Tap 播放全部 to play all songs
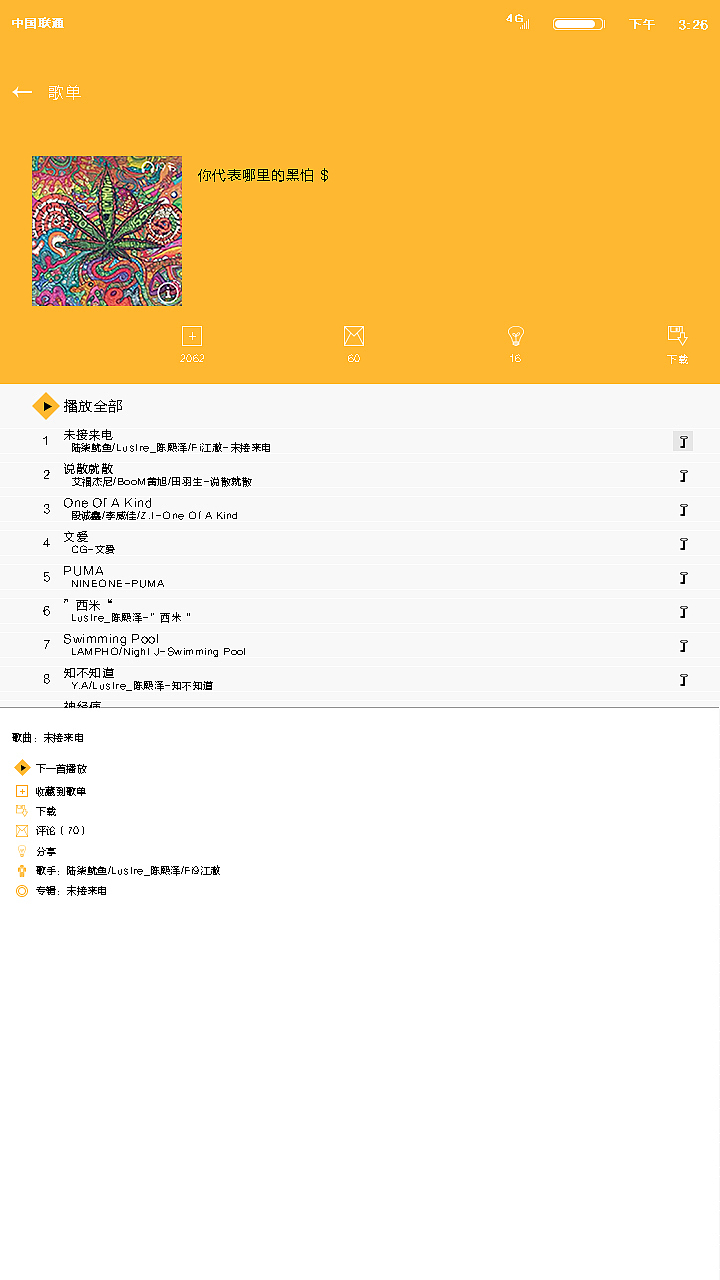 pyautogui.click(x=88, y=406)
